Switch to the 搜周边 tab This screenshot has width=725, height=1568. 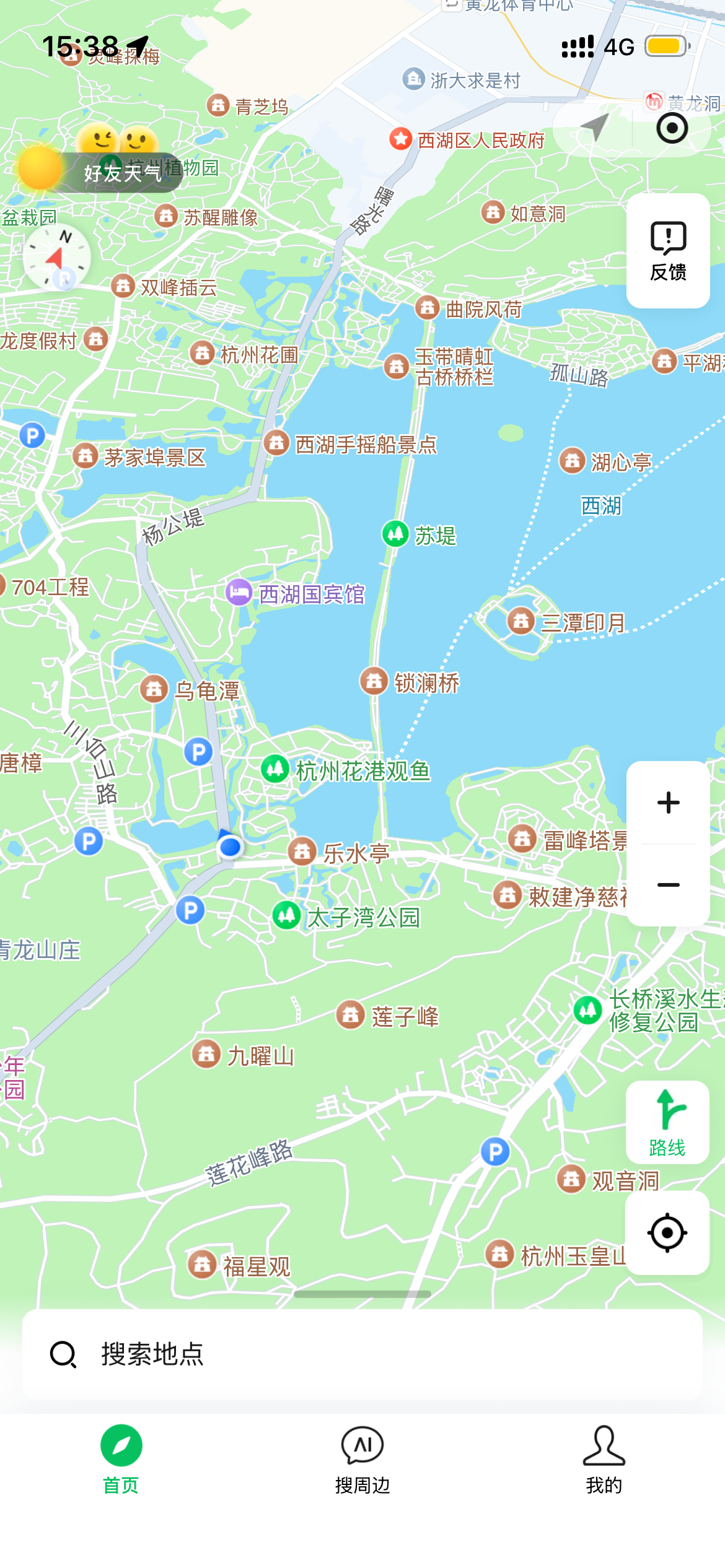click(x=362, y=1459)
